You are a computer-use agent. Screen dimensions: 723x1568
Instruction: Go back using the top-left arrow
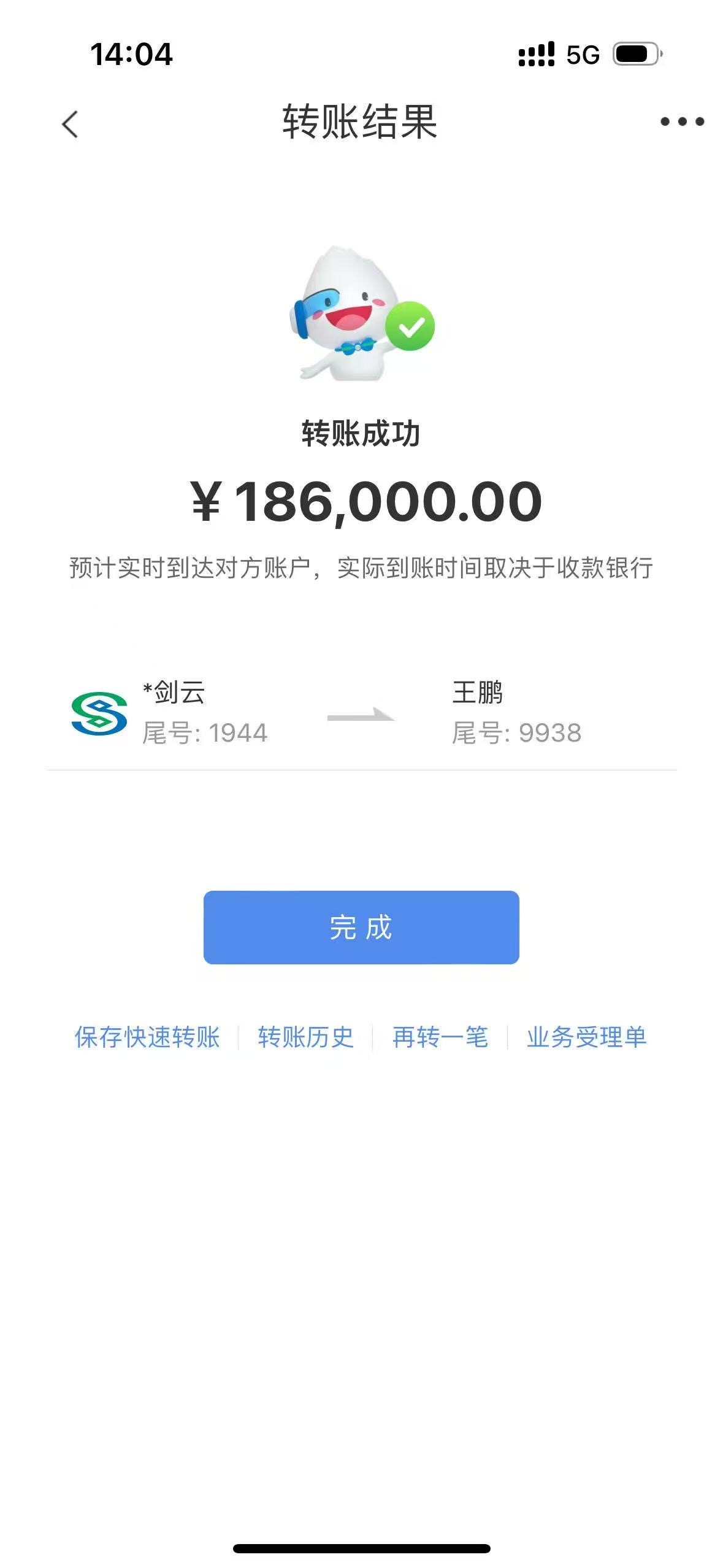point(71,125)
